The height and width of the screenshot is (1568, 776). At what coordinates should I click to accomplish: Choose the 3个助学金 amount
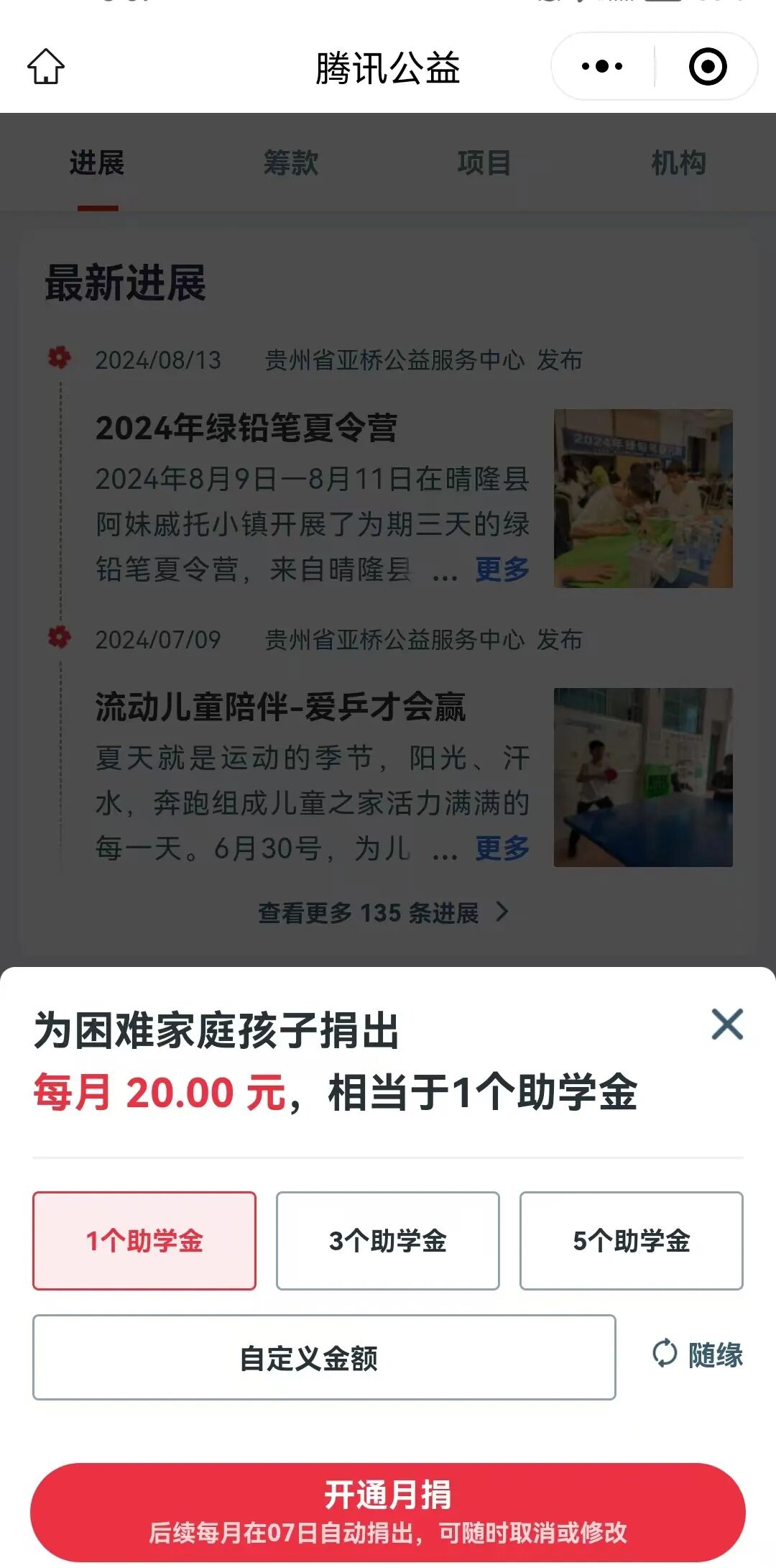click(387, 1240)
